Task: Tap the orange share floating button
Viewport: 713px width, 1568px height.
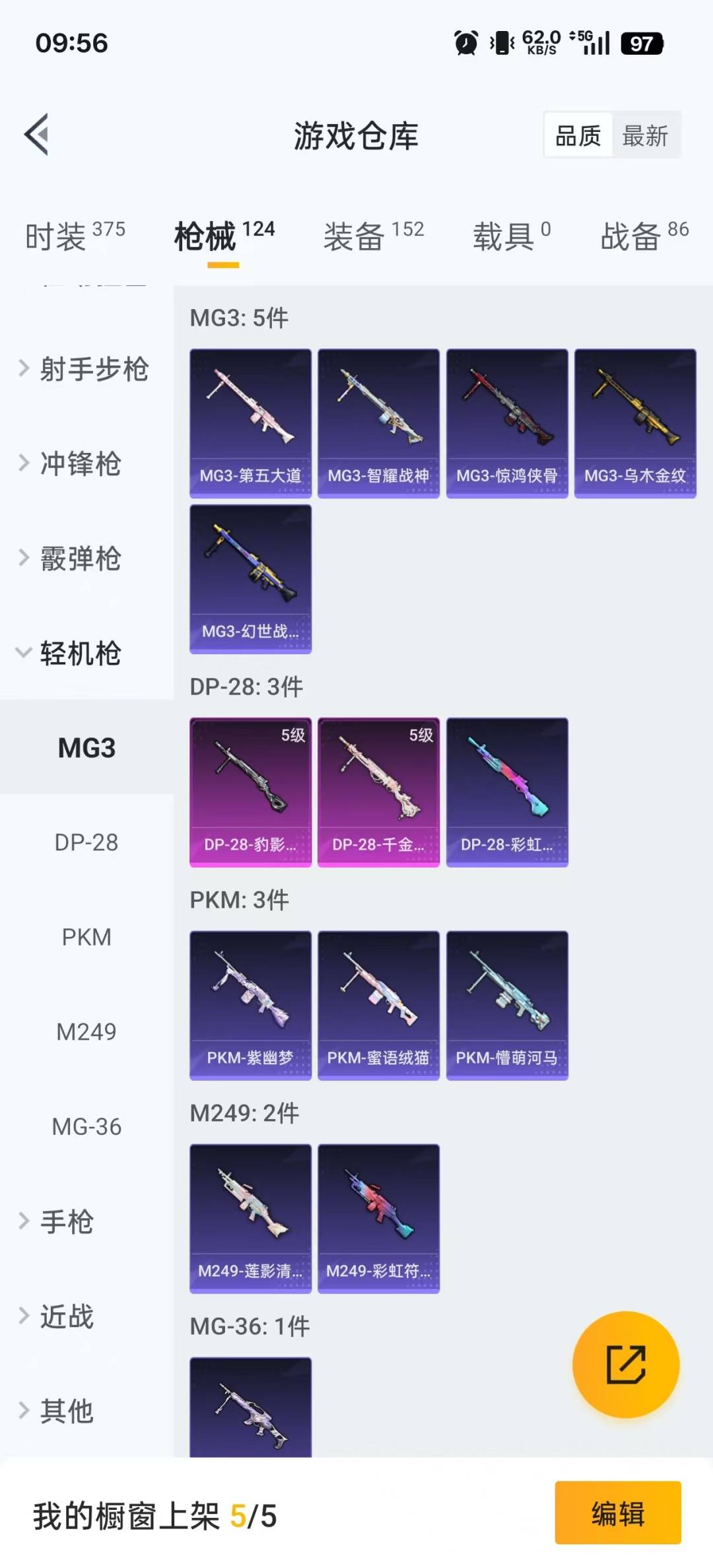Action: 625,1365
